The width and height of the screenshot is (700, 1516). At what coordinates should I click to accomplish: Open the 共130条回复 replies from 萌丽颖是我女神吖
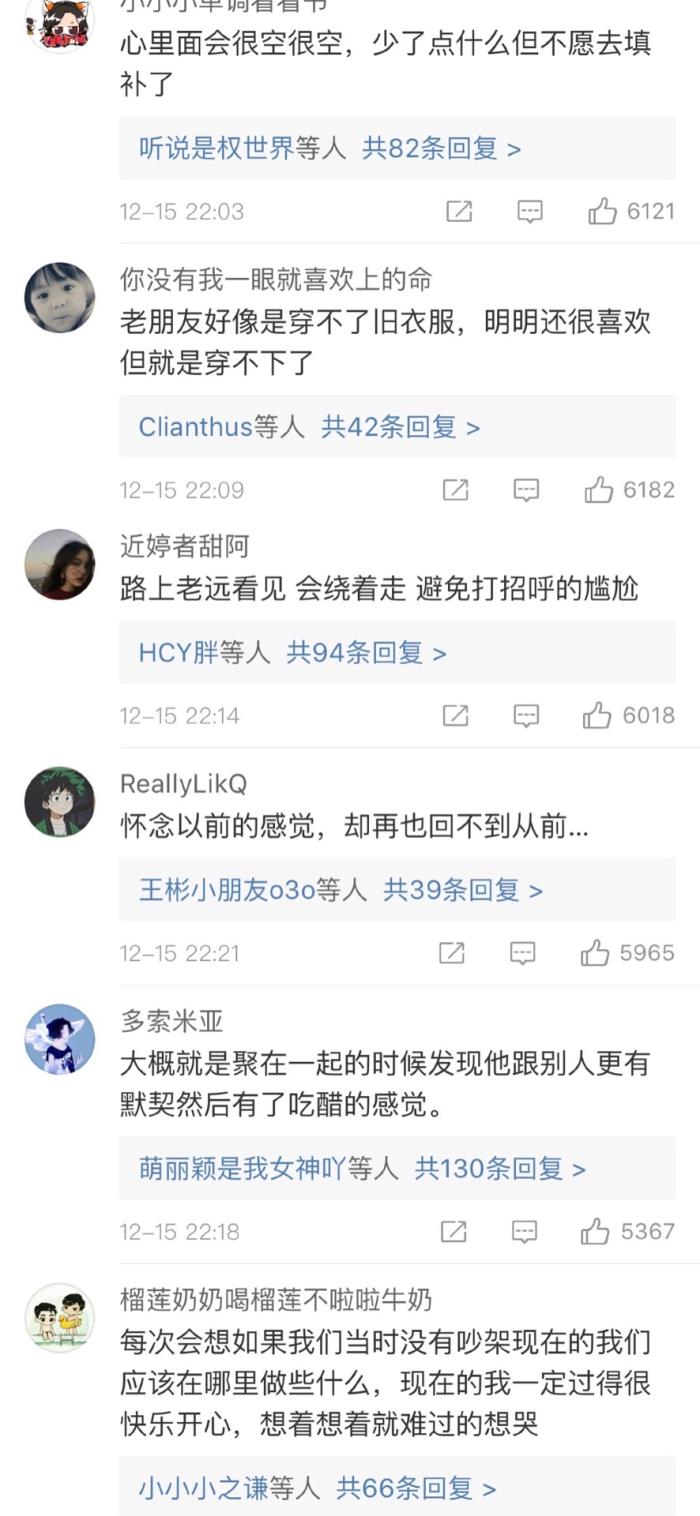pyautogui.click(x=362, y=1168)
